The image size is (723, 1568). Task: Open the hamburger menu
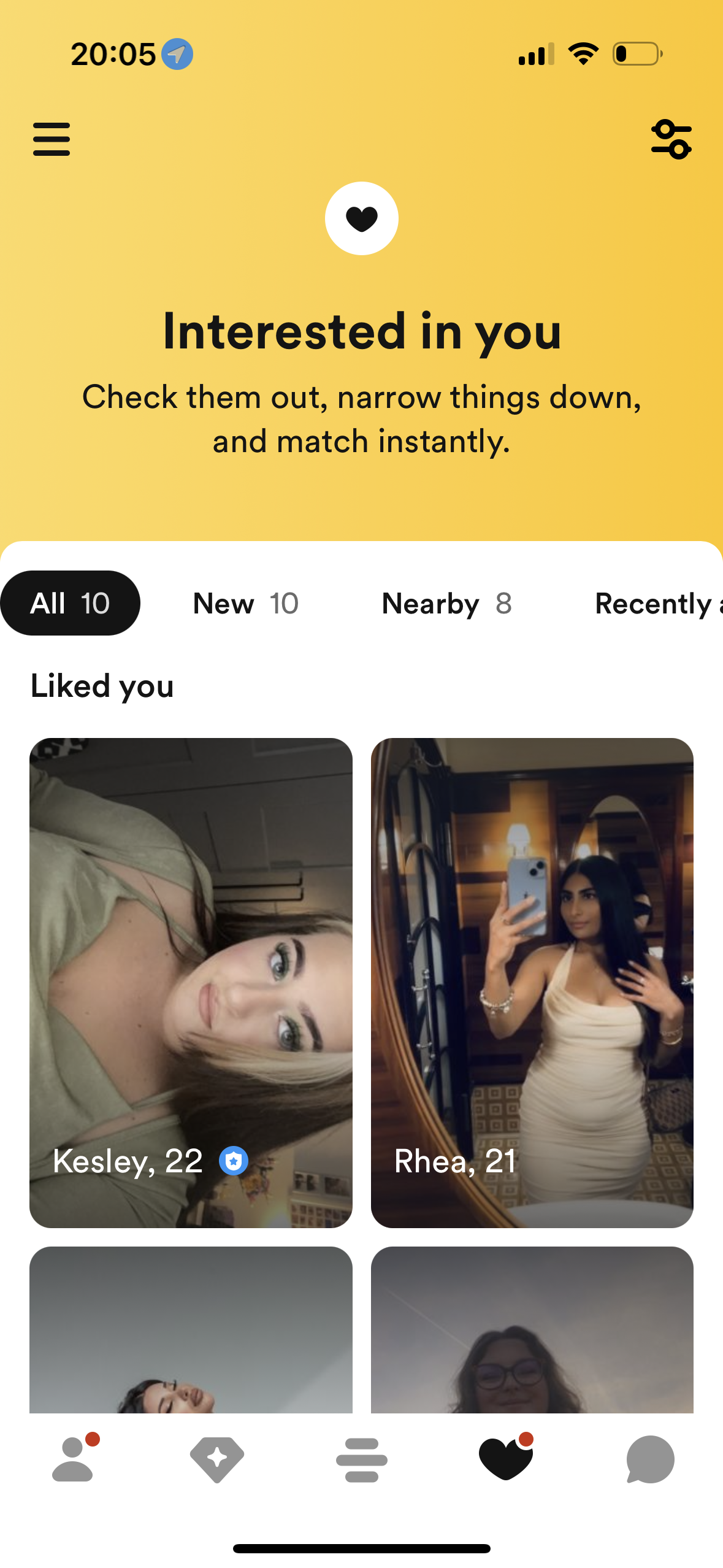coord(52,139)
